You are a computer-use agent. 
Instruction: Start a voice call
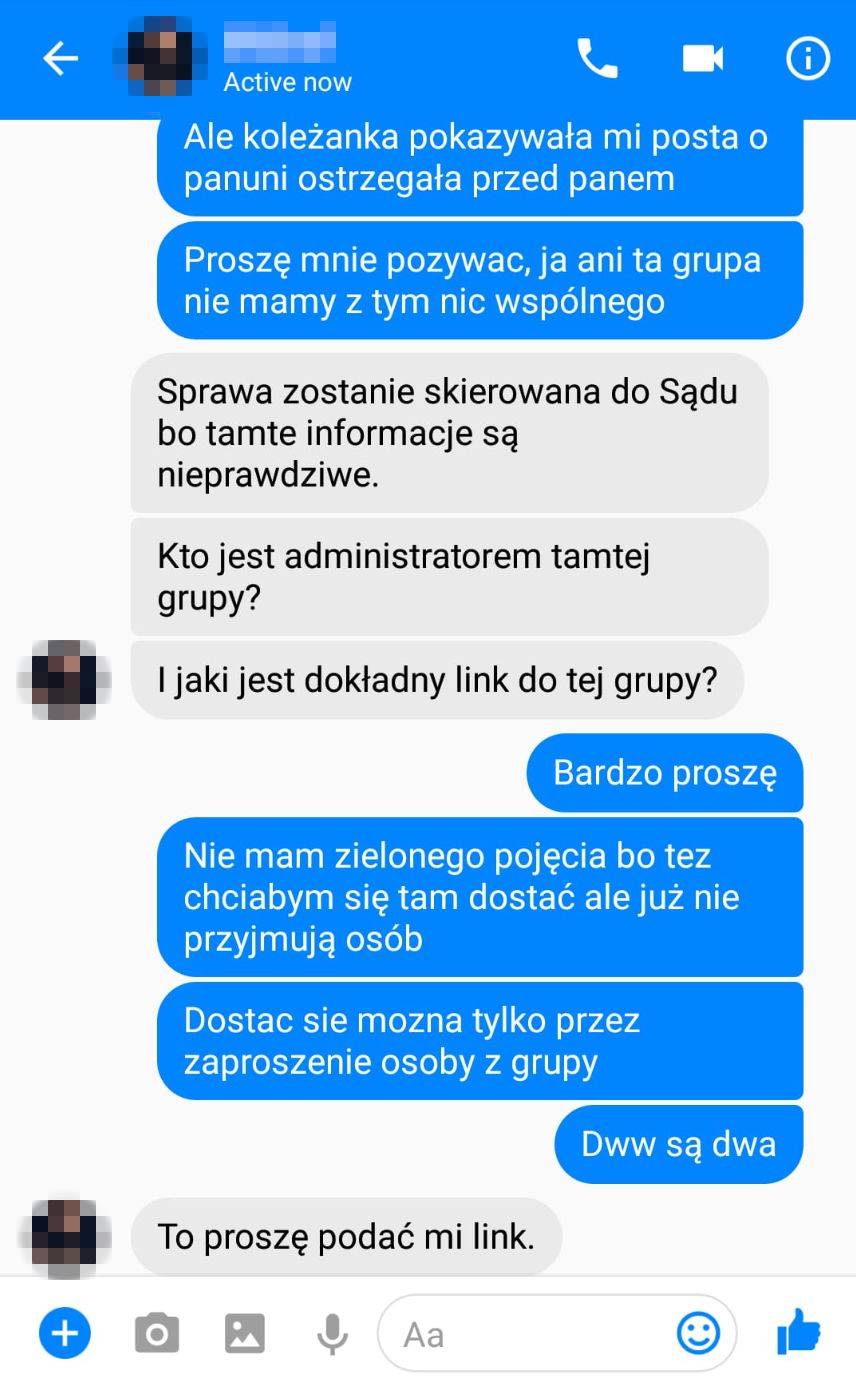[597, 60]
